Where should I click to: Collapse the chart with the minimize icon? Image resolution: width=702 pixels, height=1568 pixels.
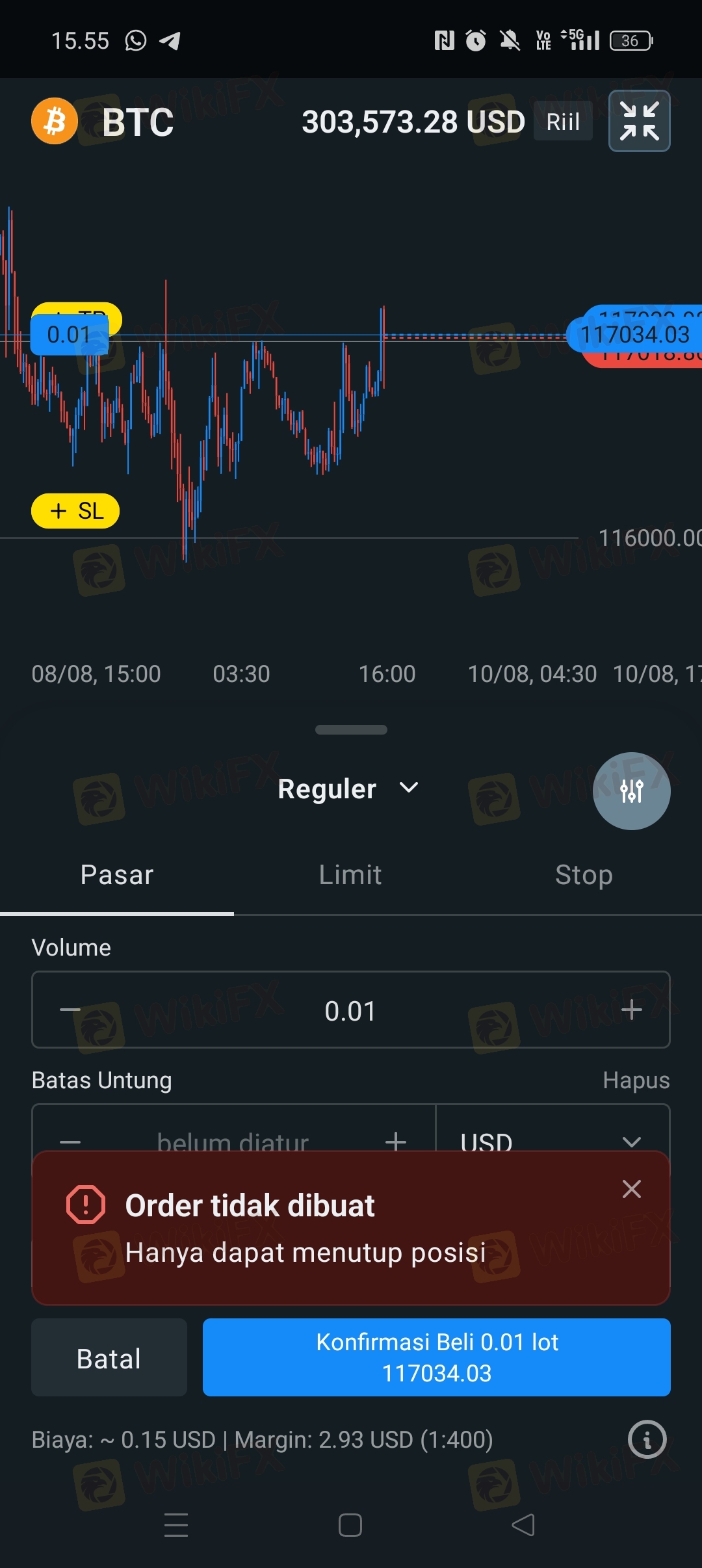tap(639, 121)
